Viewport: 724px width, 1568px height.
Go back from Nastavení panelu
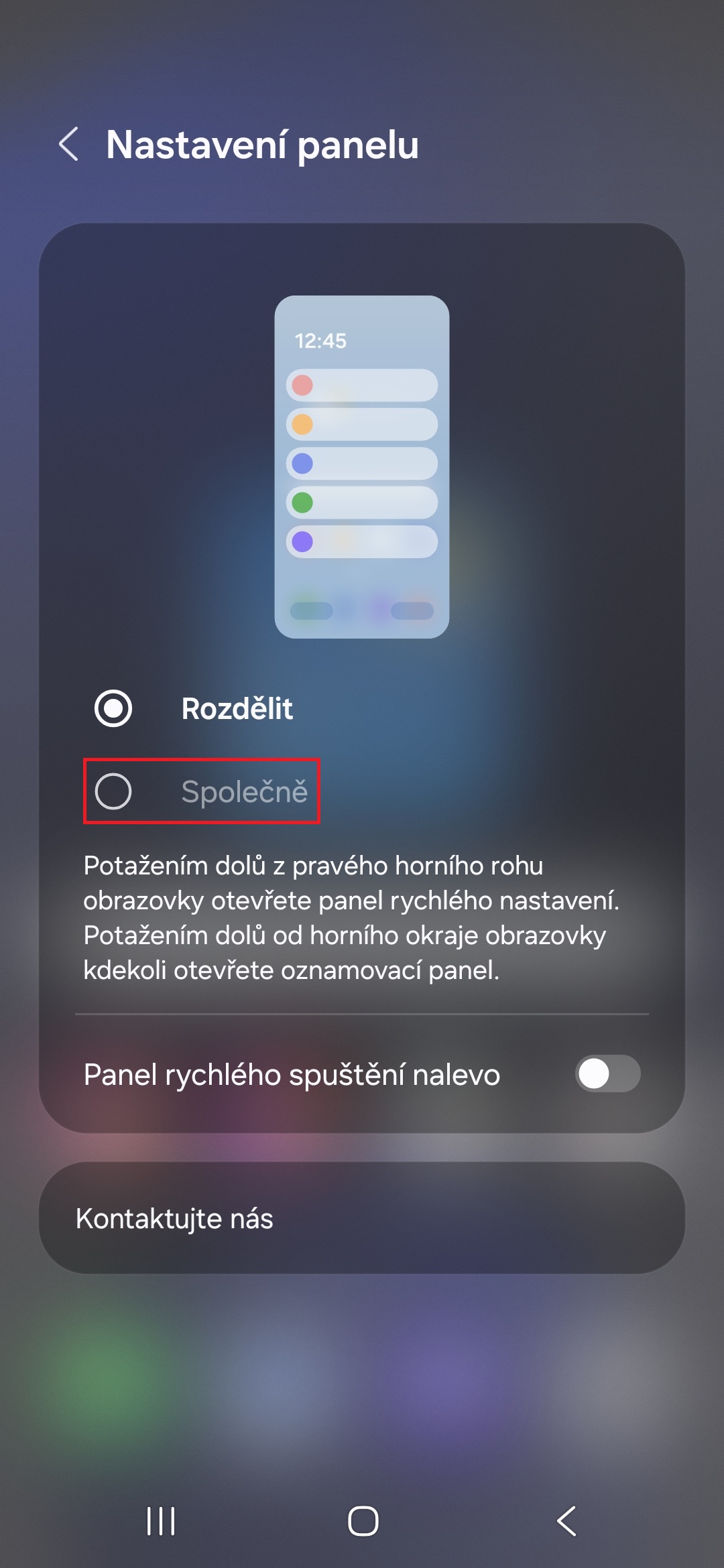69,144
